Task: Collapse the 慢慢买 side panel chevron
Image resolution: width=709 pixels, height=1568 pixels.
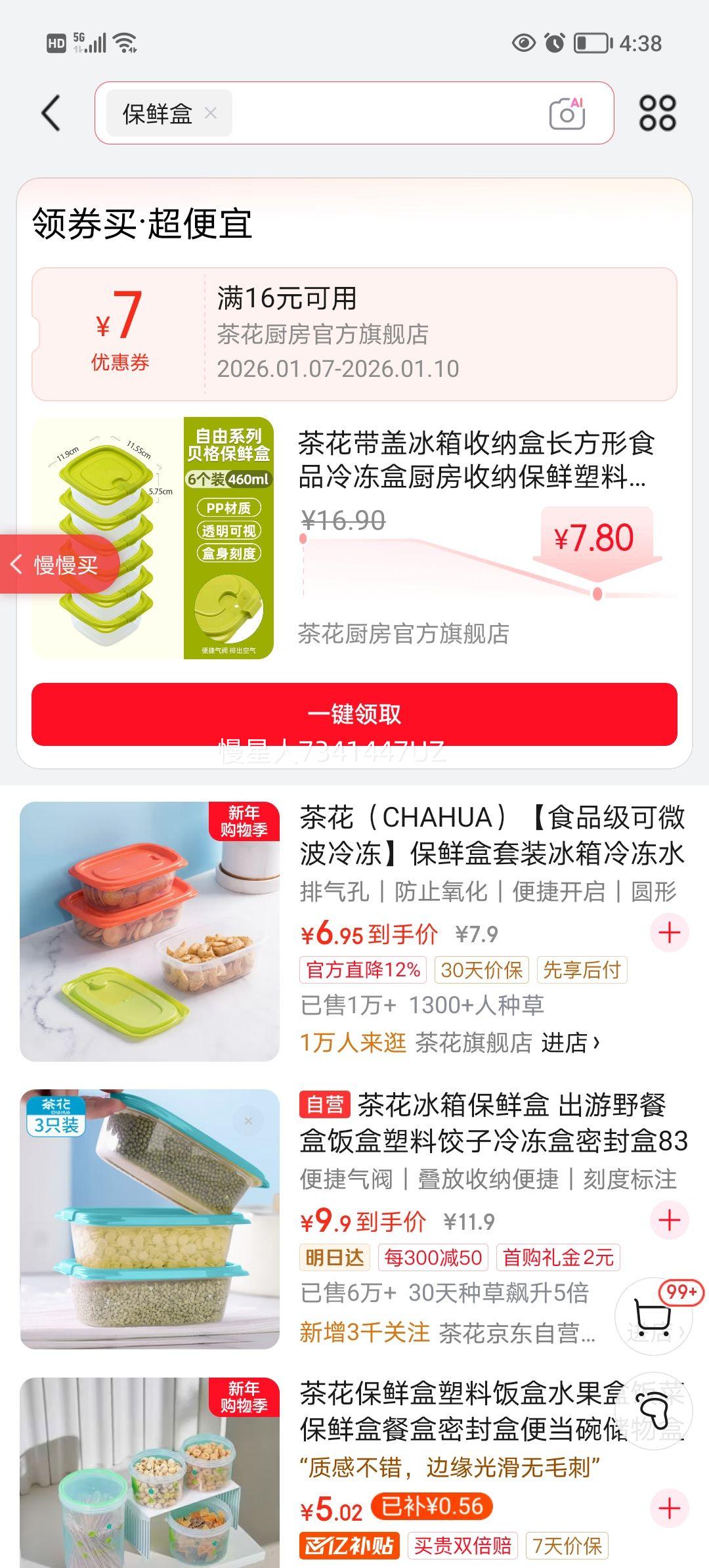Action: (x=18, y=563)
